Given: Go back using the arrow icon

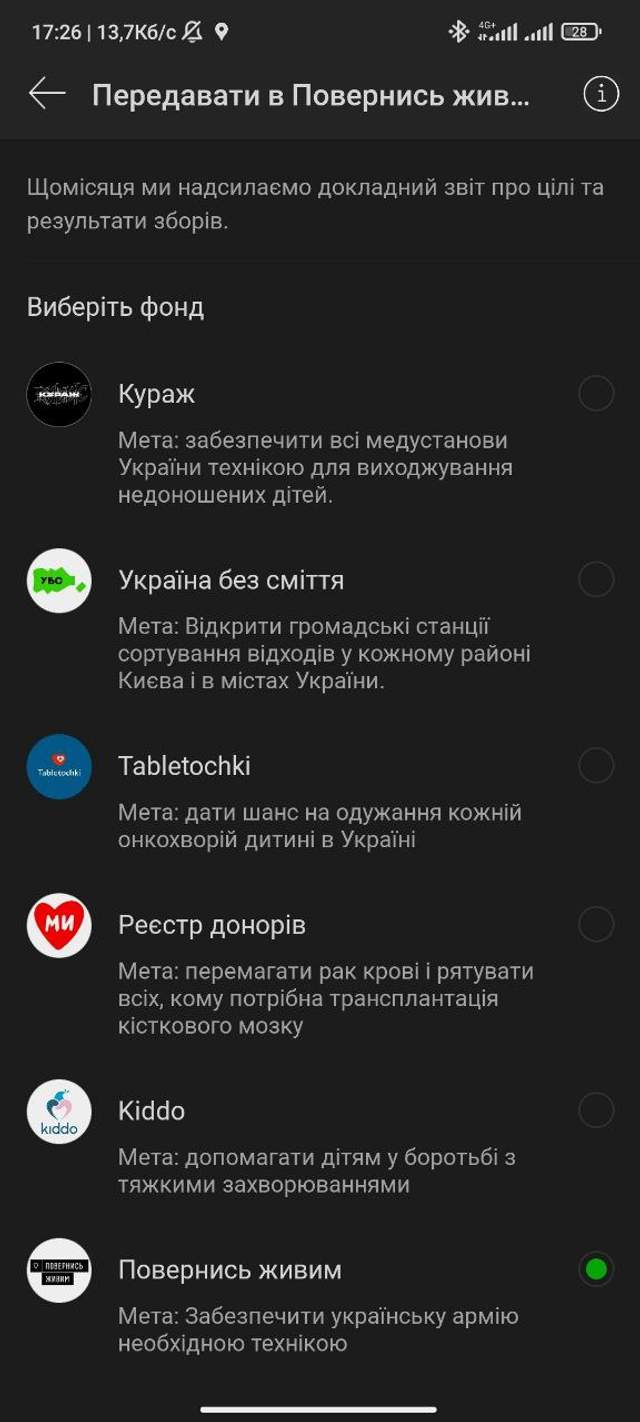Looking at the screenshot, I should [47, 94].
